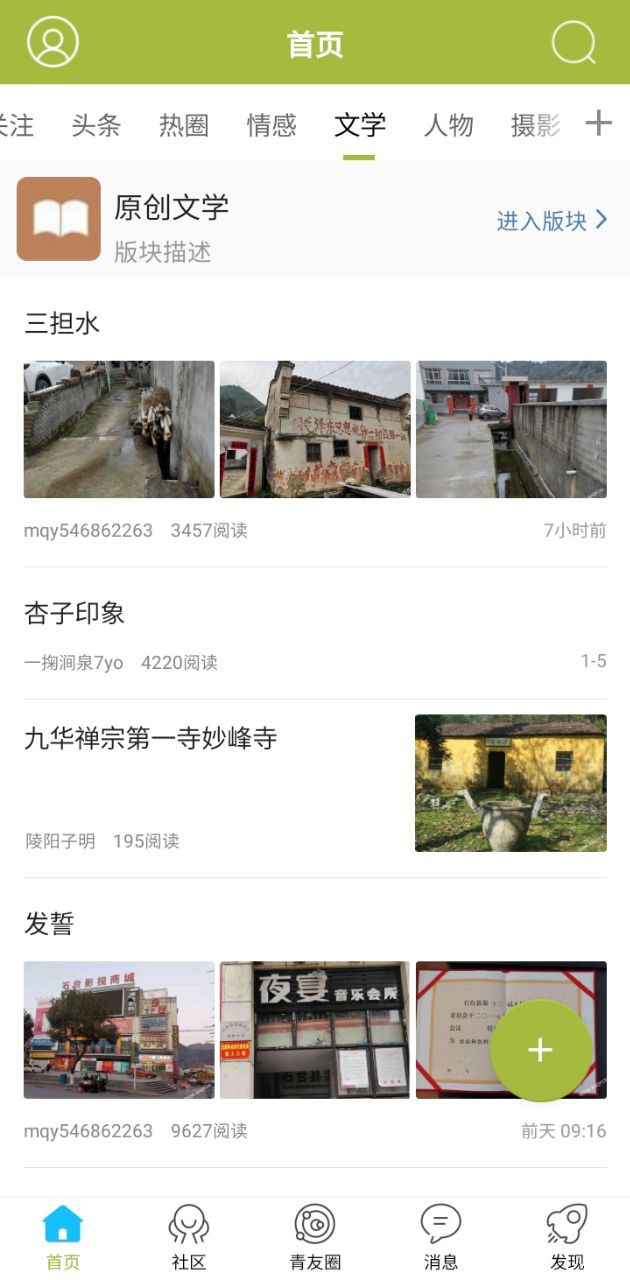
Task: Open the 摄影 tab
Action: click(x=535, y=125)
